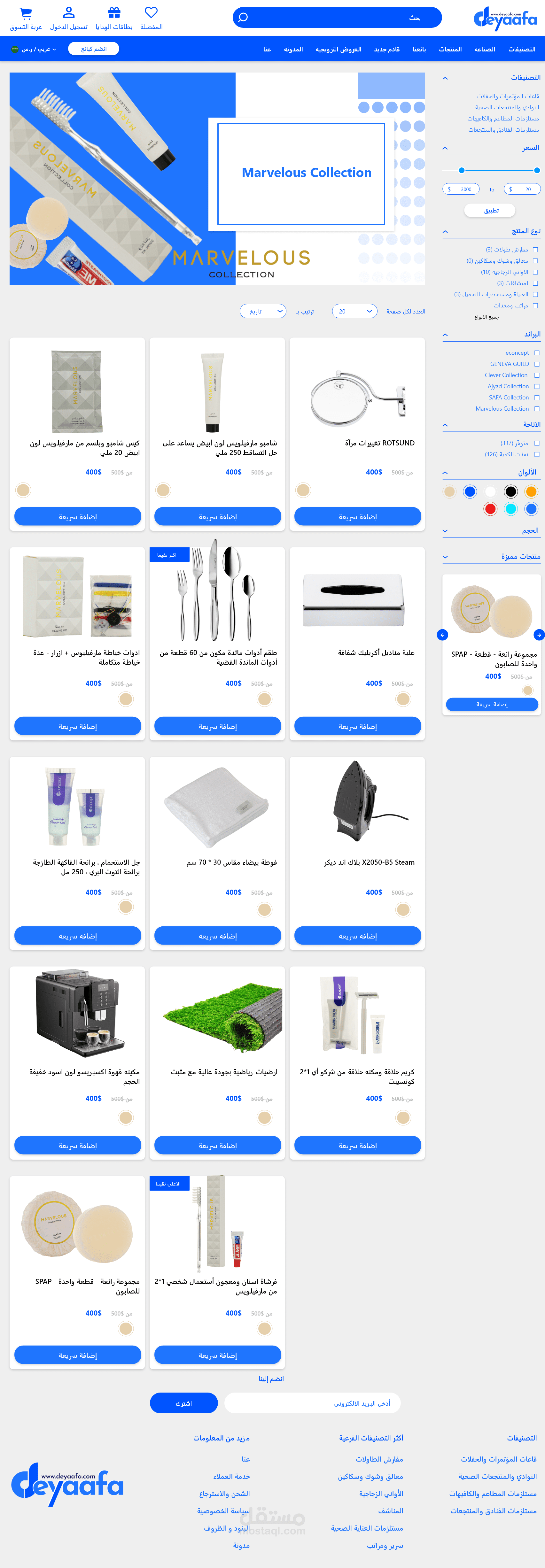
Task: Tap the اشترك subscribe button
Action: [x=184, y=1403]
